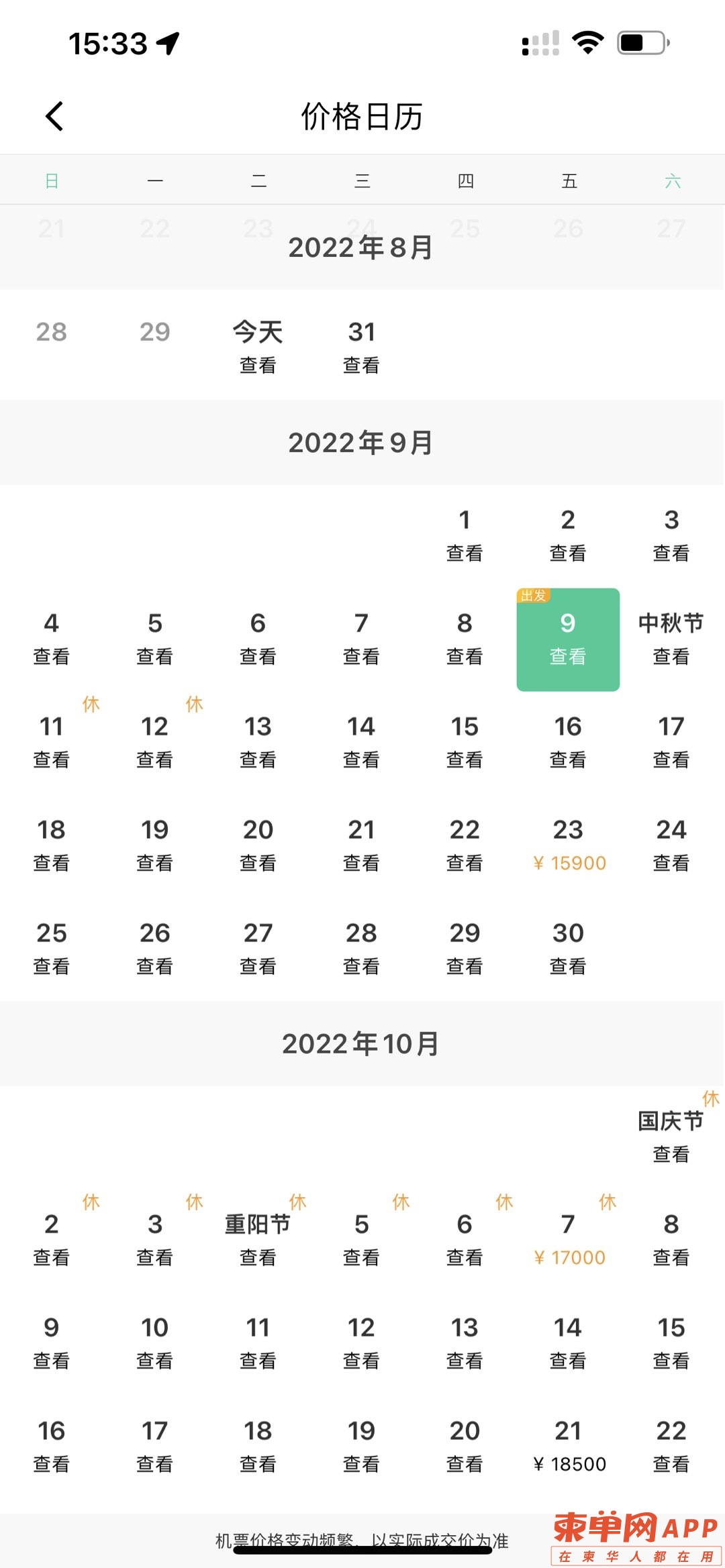Choose October 22
The image size is (725, 1568).
671,1445
